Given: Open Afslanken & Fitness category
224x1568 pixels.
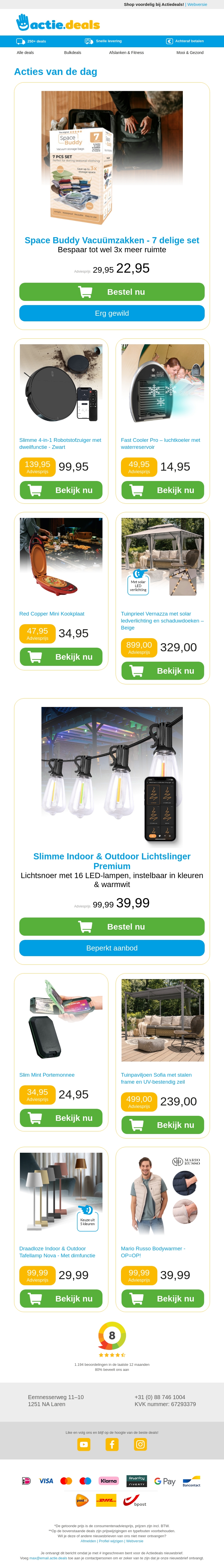Looking at the screenshot, I should pos(127,53).
